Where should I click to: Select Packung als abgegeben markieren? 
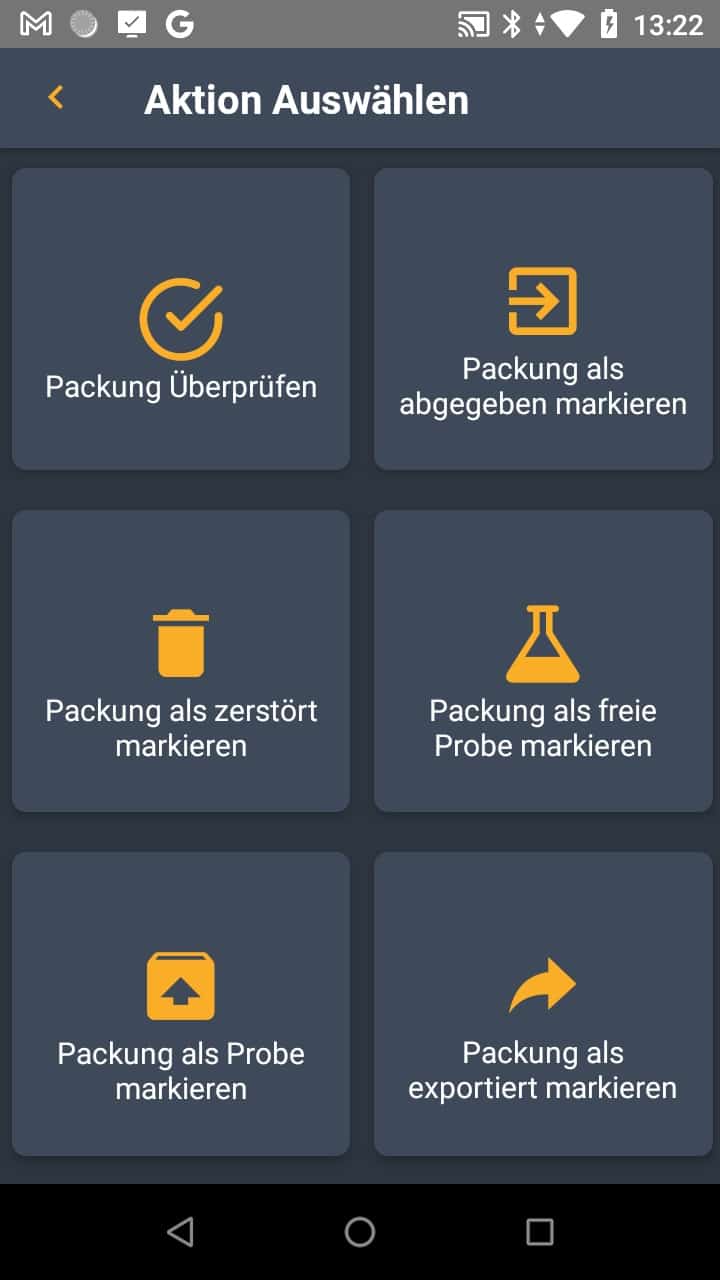coord(543,318)
